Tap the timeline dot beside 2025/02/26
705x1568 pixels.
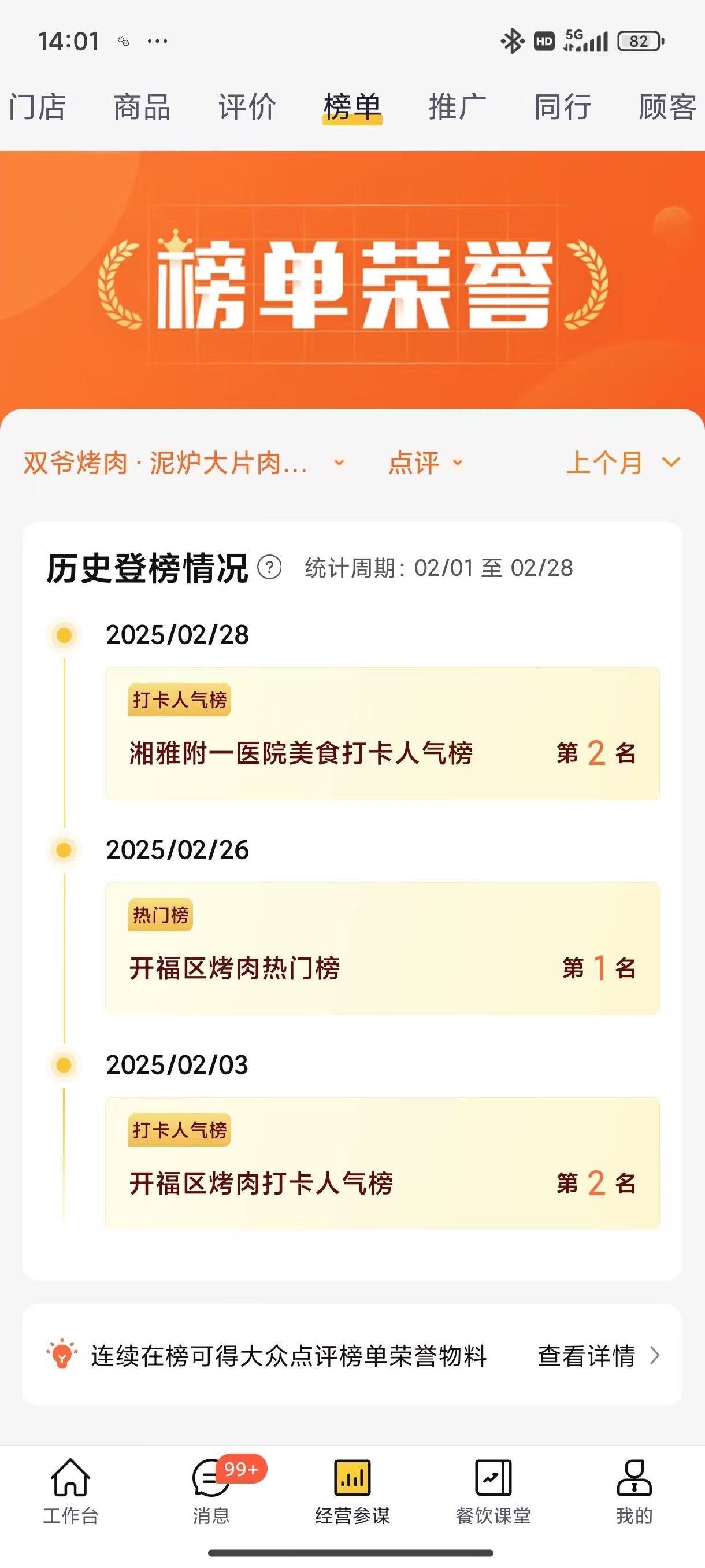63,850
